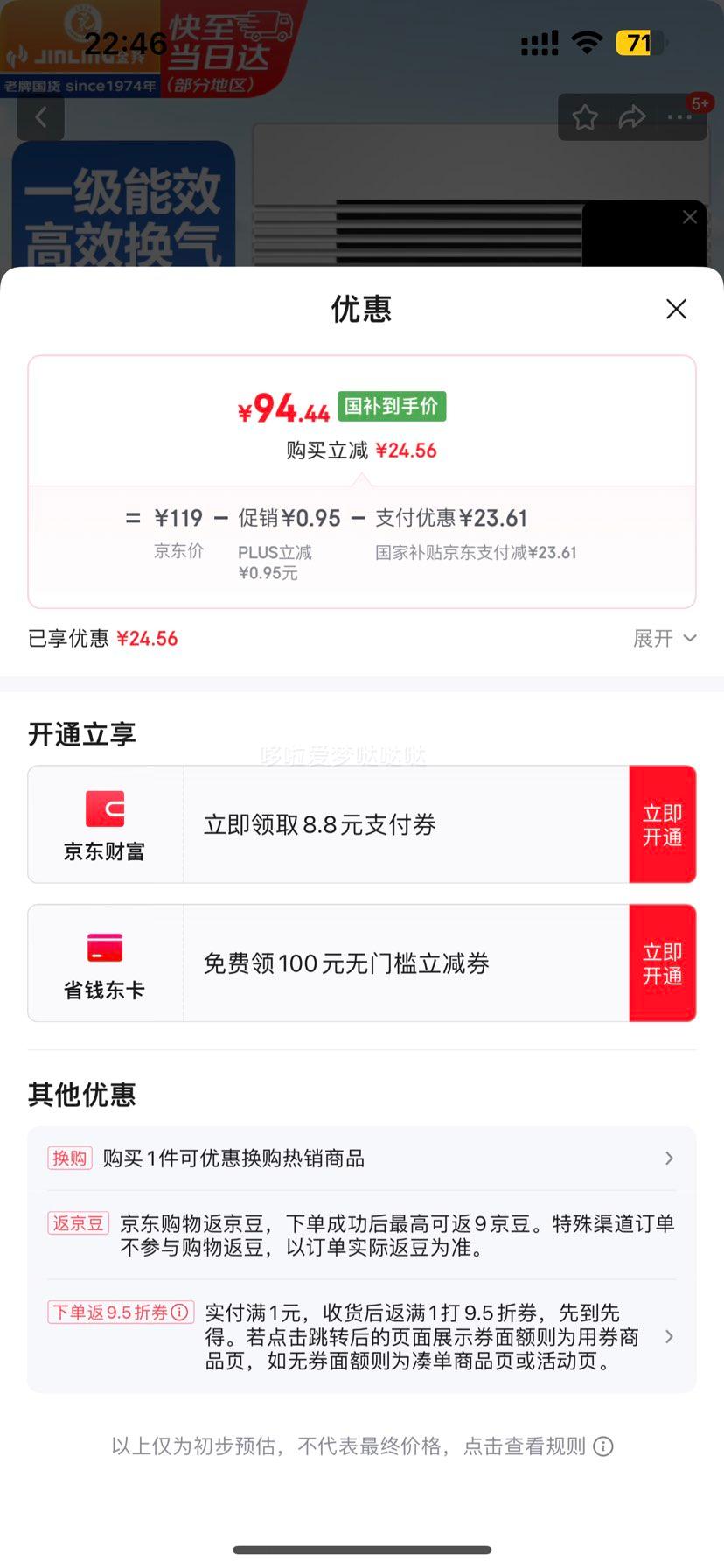
Task: Open 立即开通 for 京东财富 8.8元支付券
Action: tap(663, 823)
